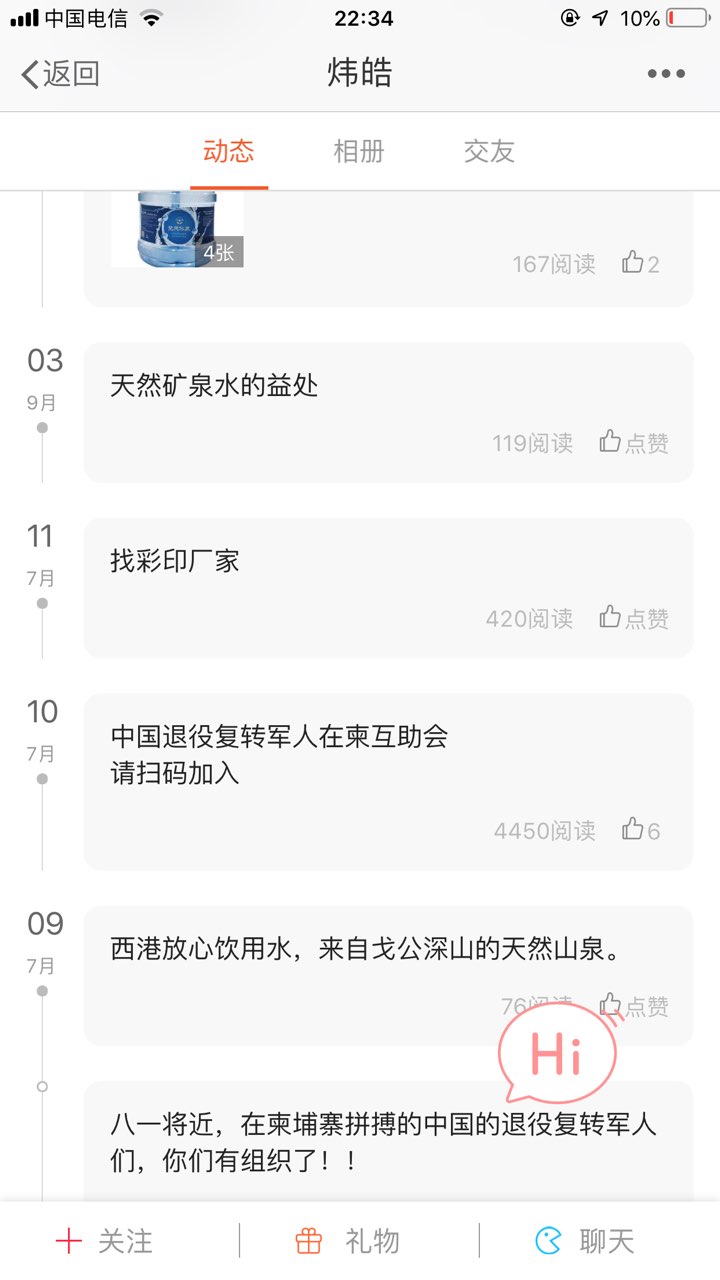Like the post with 4450 reads
Image resolution: width=720 pixels, height=1280 pixels.
(x=640, y=830)
